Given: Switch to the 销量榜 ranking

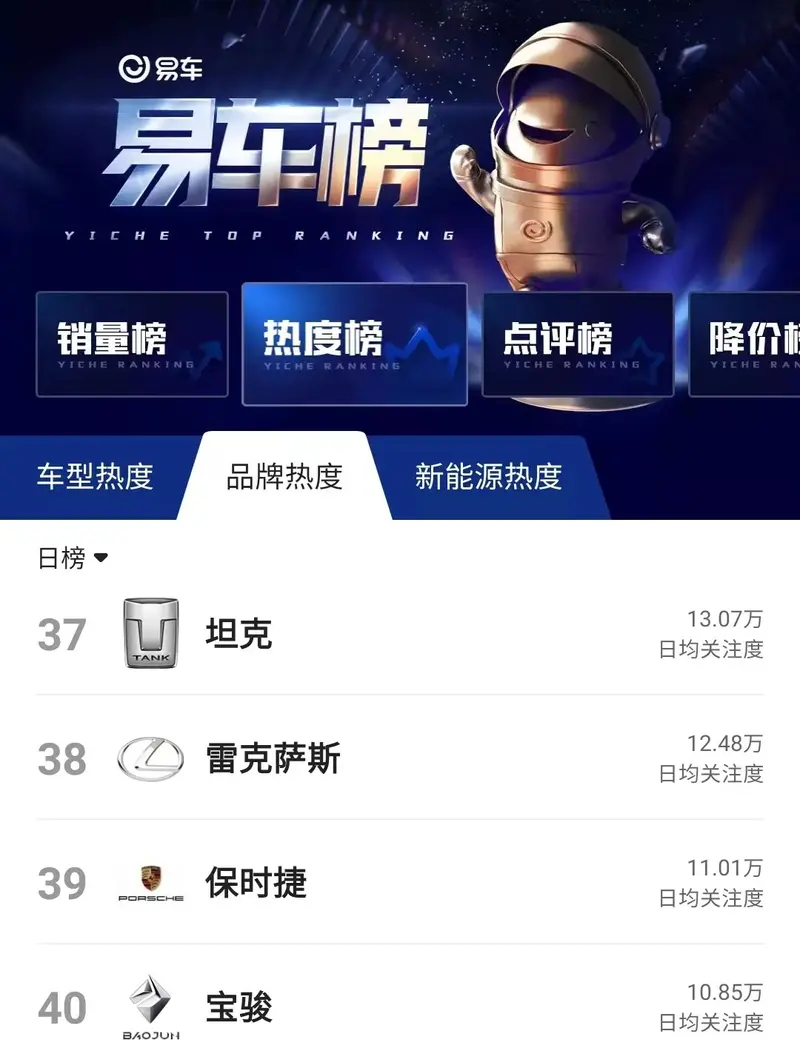Looking at the screenshot, I should pos(132,344).
